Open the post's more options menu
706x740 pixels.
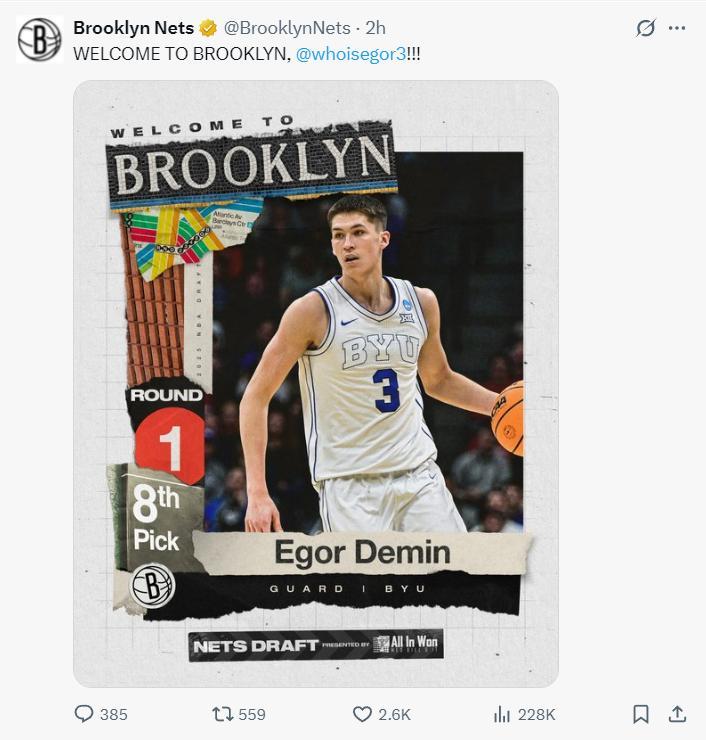677,28
